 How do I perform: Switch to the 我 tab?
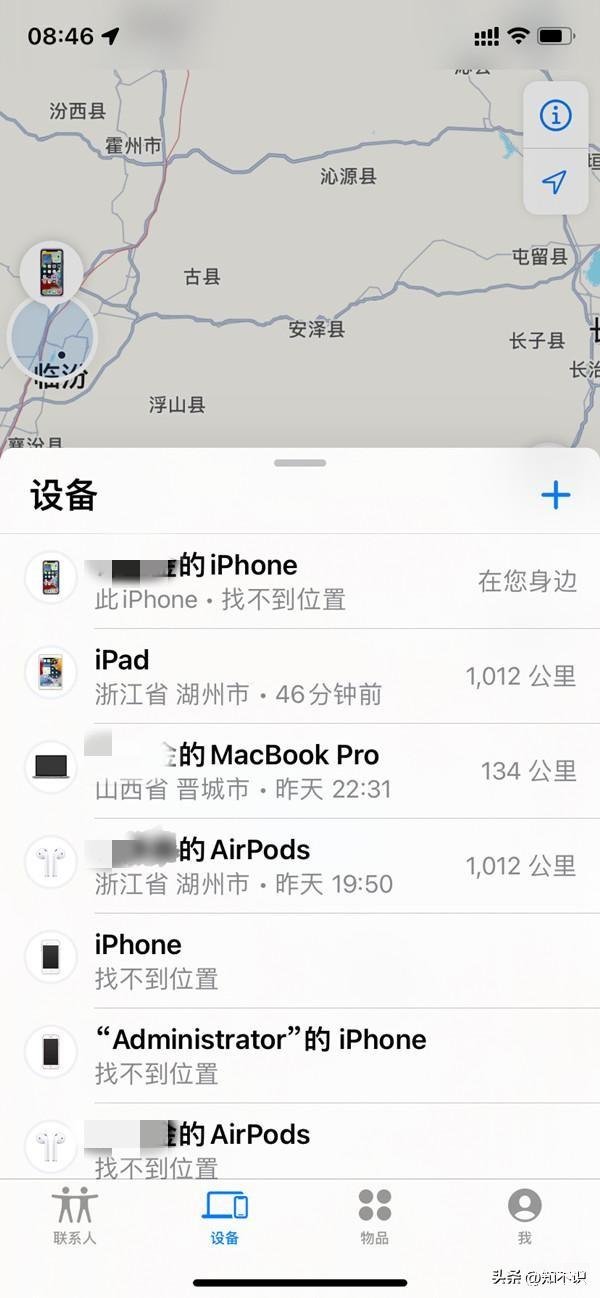point(524,1216)
